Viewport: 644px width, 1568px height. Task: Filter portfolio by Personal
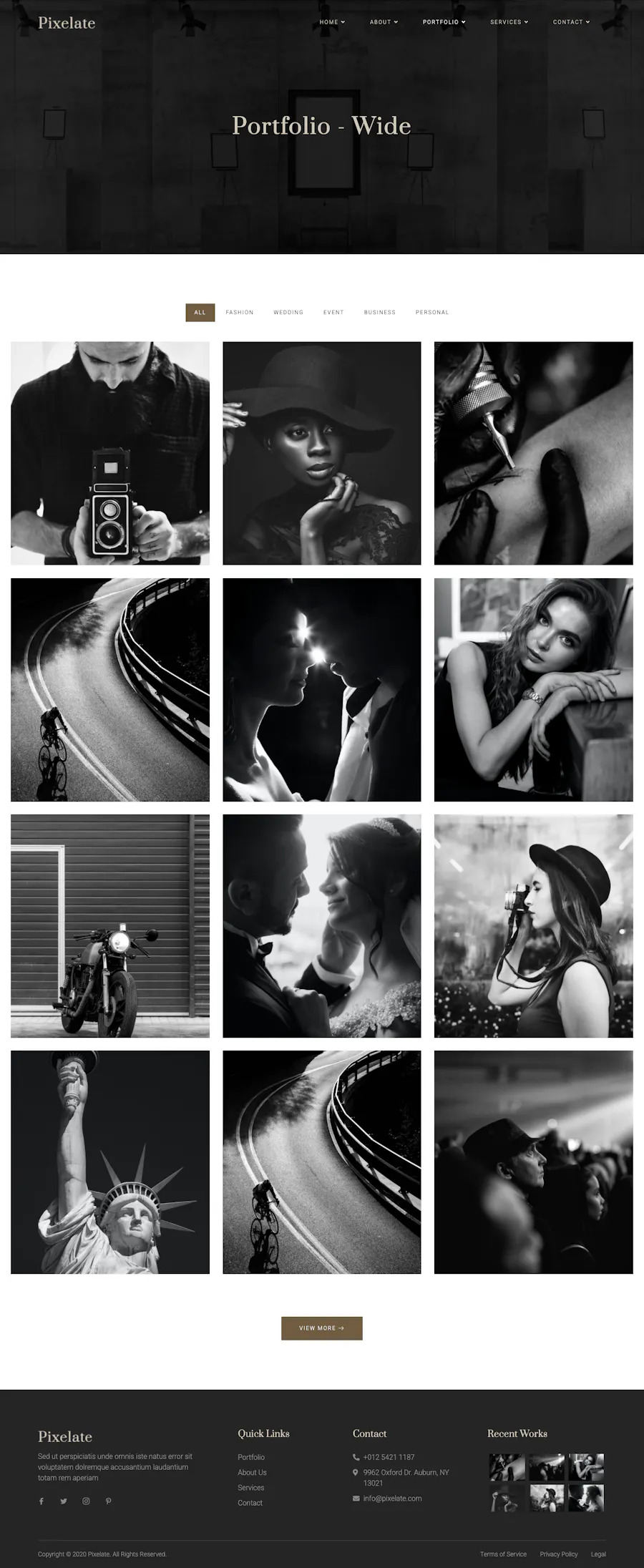(432, 313)
